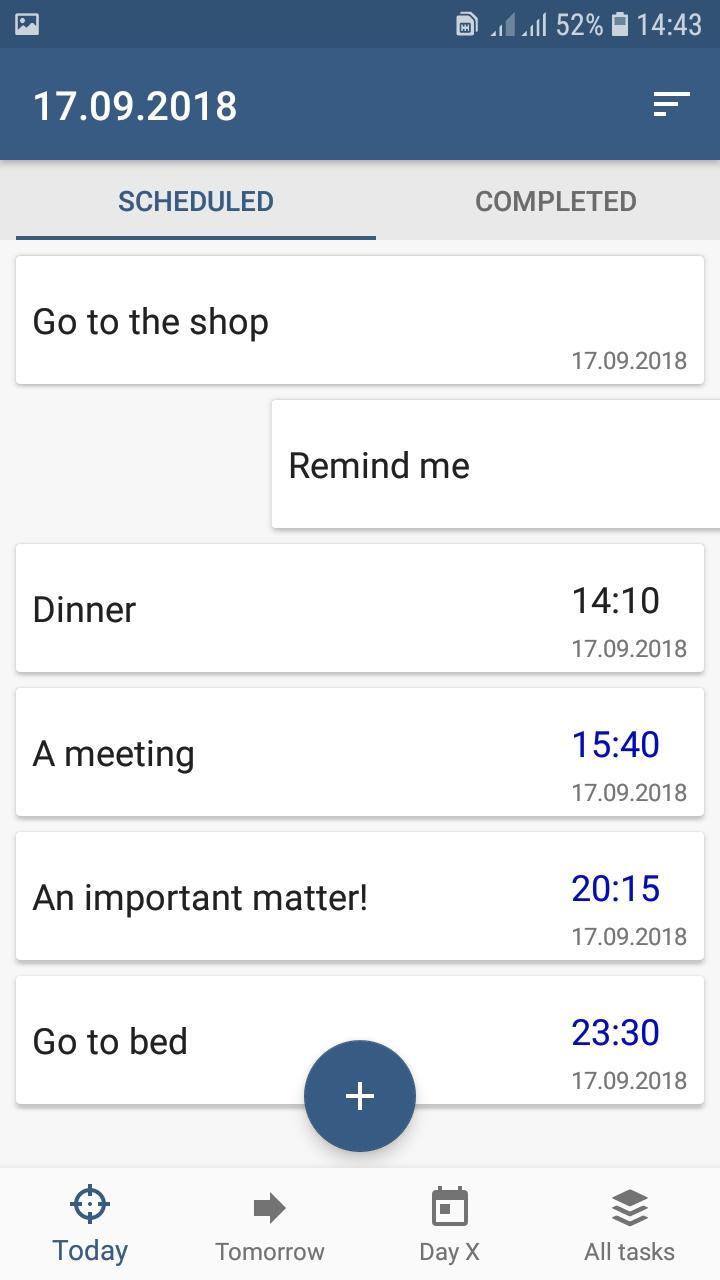
Task: Mark 'Go to the shop' as completed
Action: [x=150, y=321]
